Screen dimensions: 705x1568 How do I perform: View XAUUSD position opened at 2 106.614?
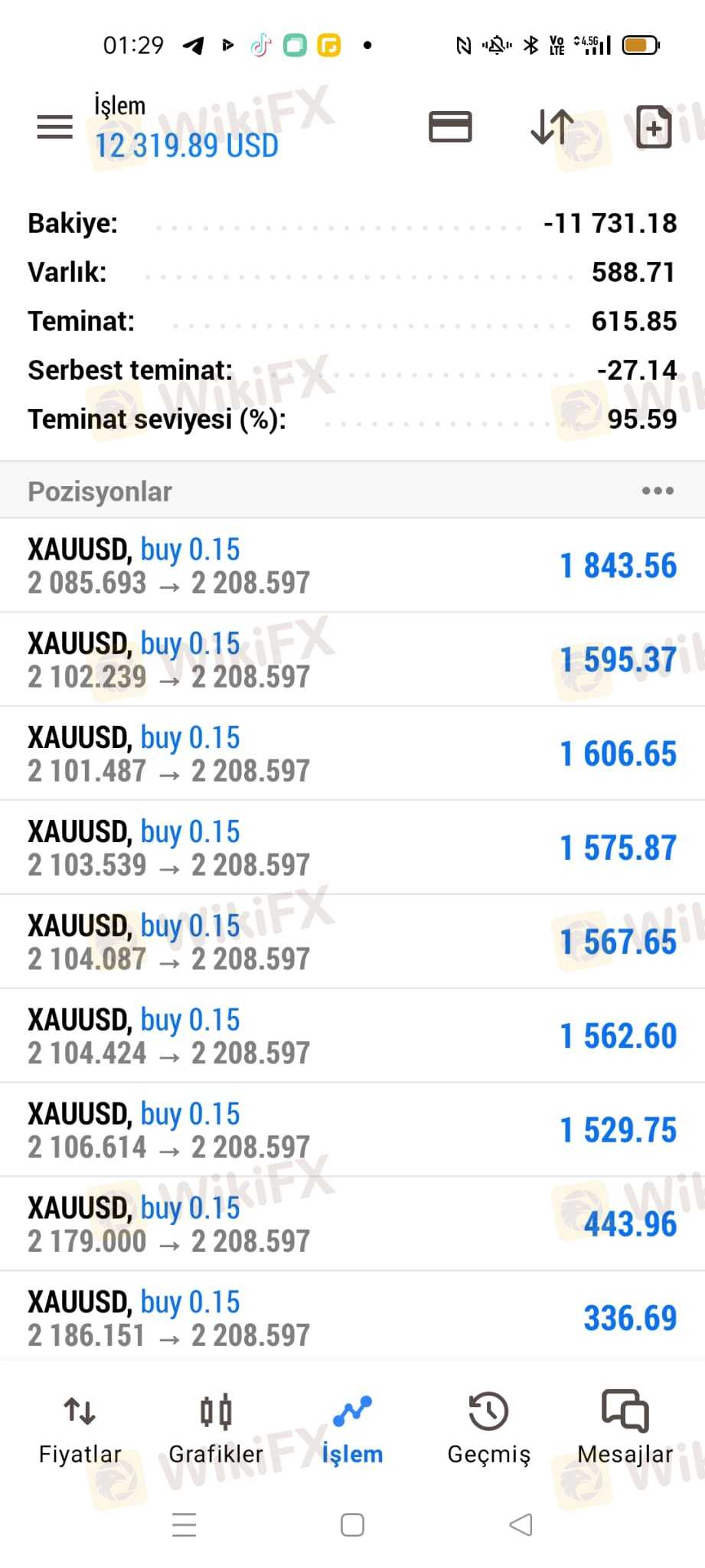point(352,1130)
